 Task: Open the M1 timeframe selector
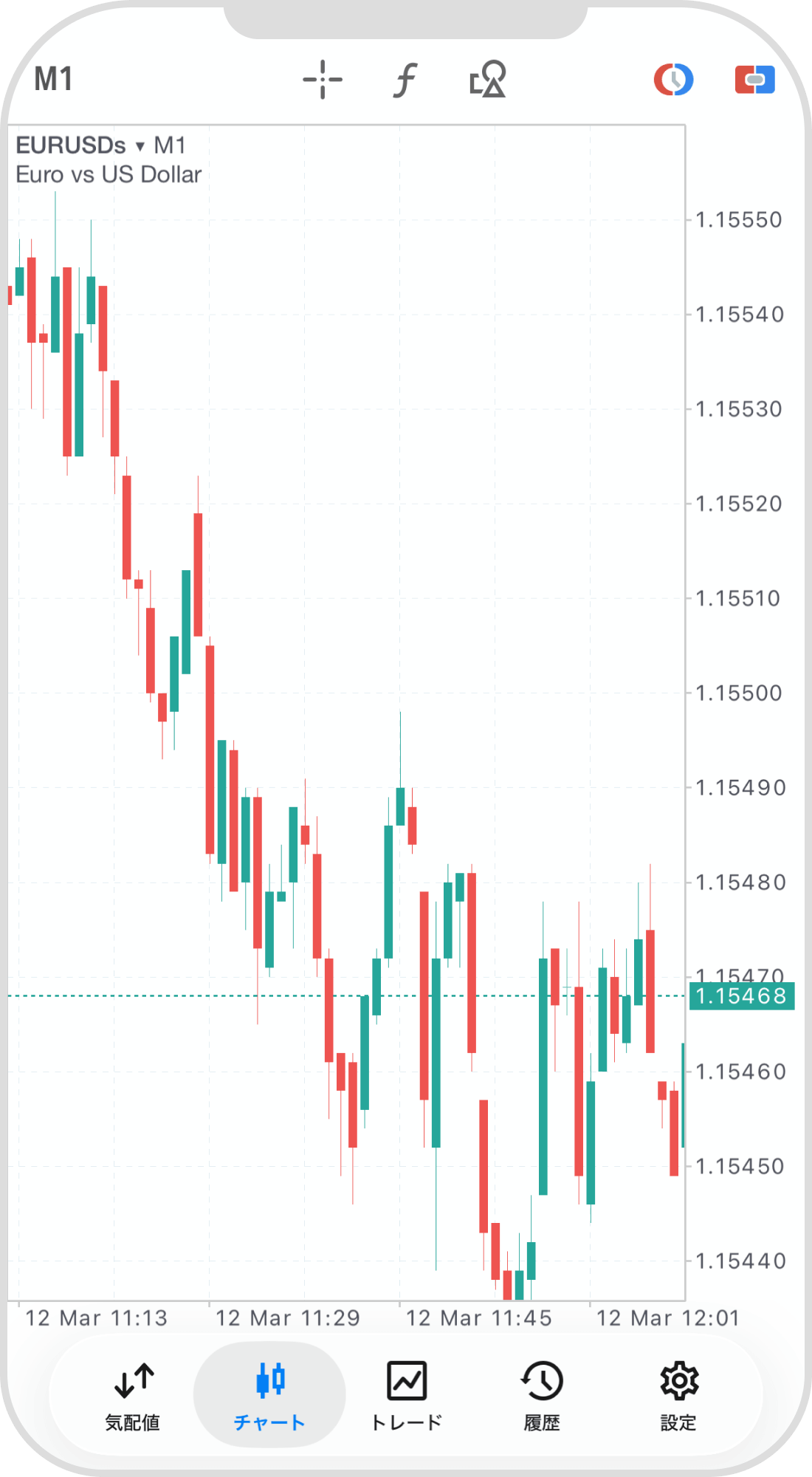click(x=53, y=79)
